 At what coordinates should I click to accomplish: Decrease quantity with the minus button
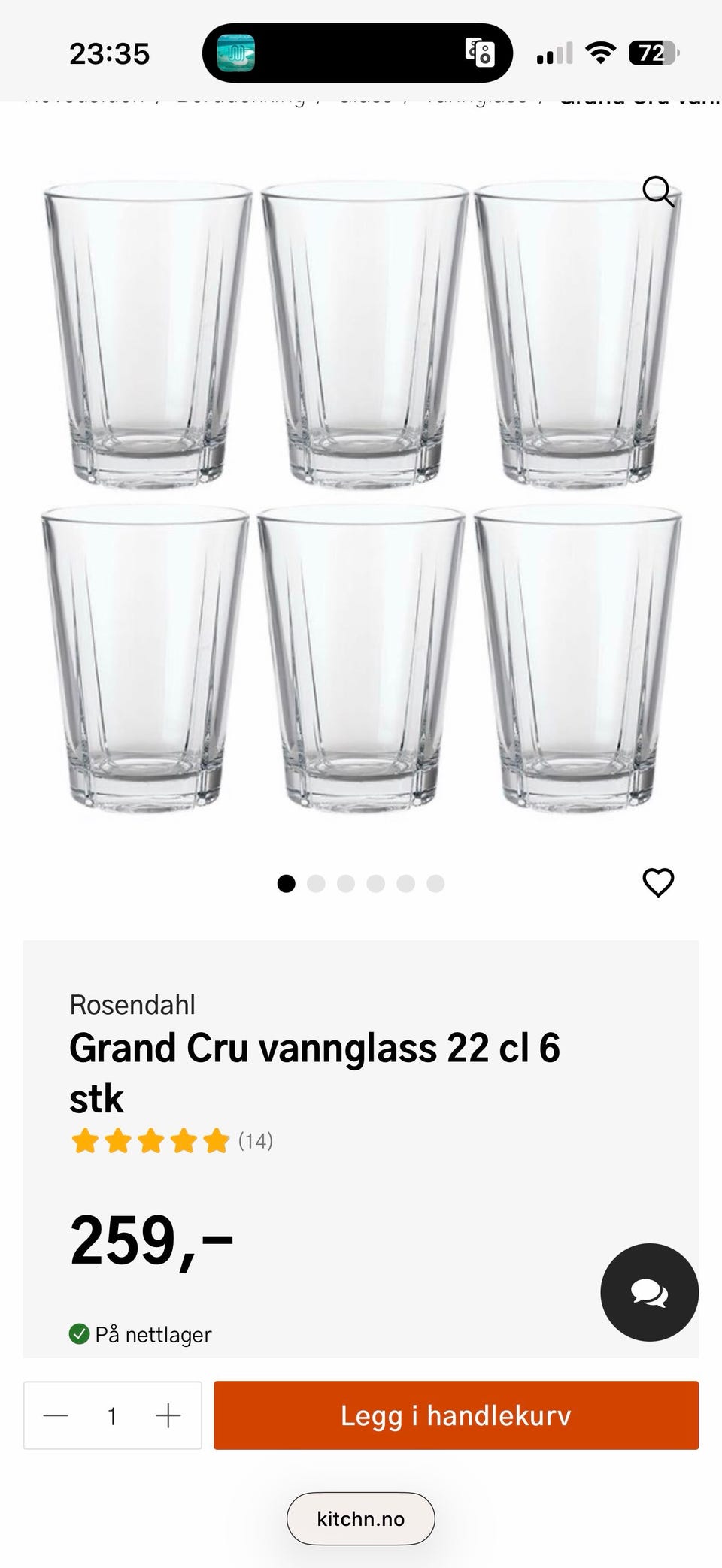click(x=56, y=1416)
